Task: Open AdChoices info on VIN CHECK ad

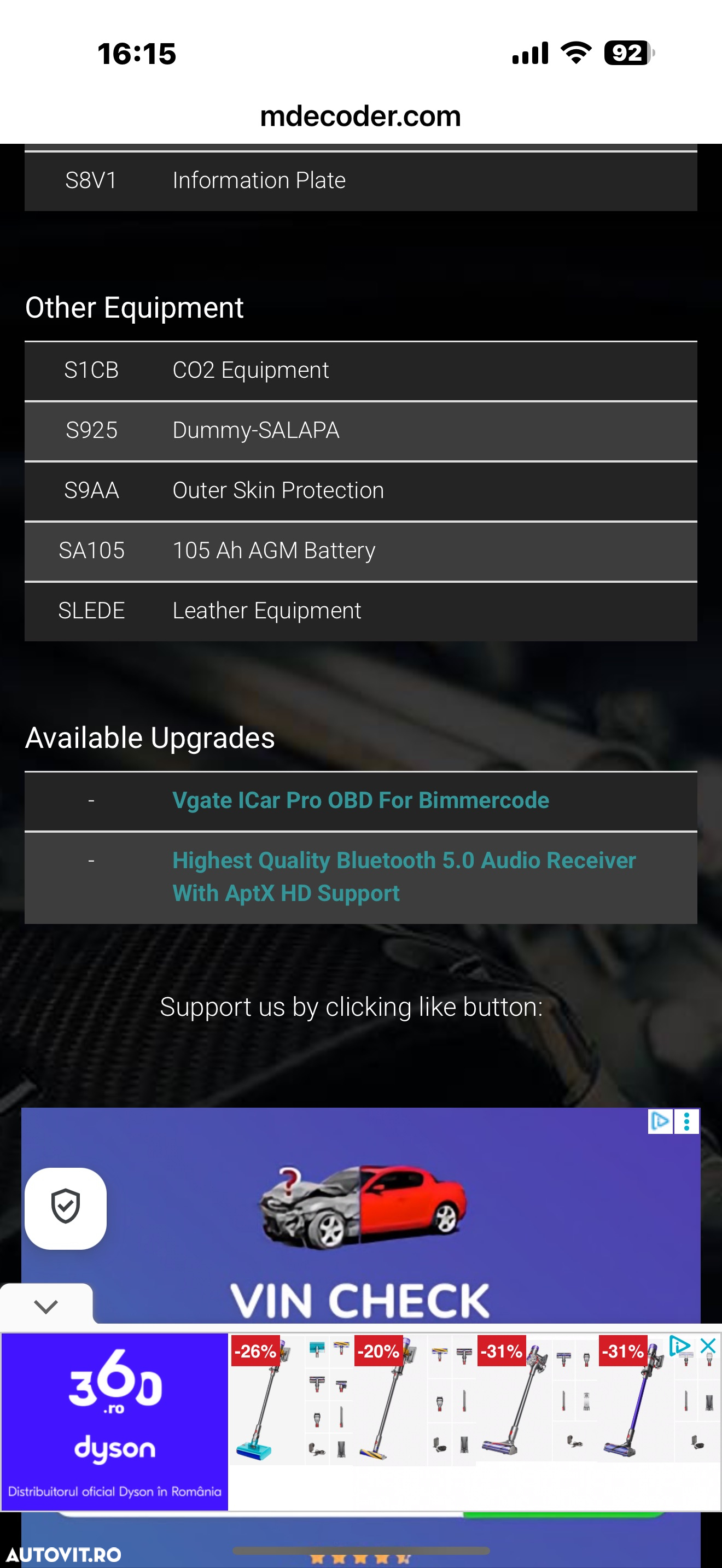Action: [x=660, y=1121]
